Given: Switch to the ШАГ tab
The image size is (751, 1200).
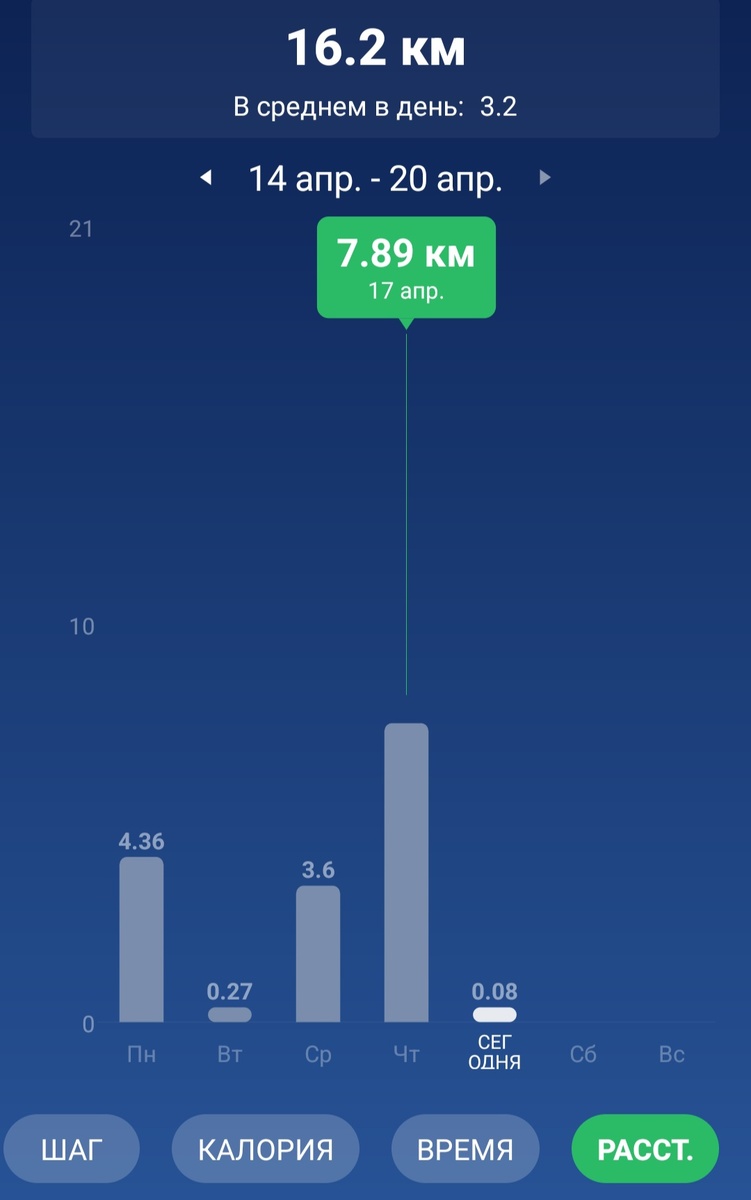Looking at the screenshot, I should [72, 1149].
